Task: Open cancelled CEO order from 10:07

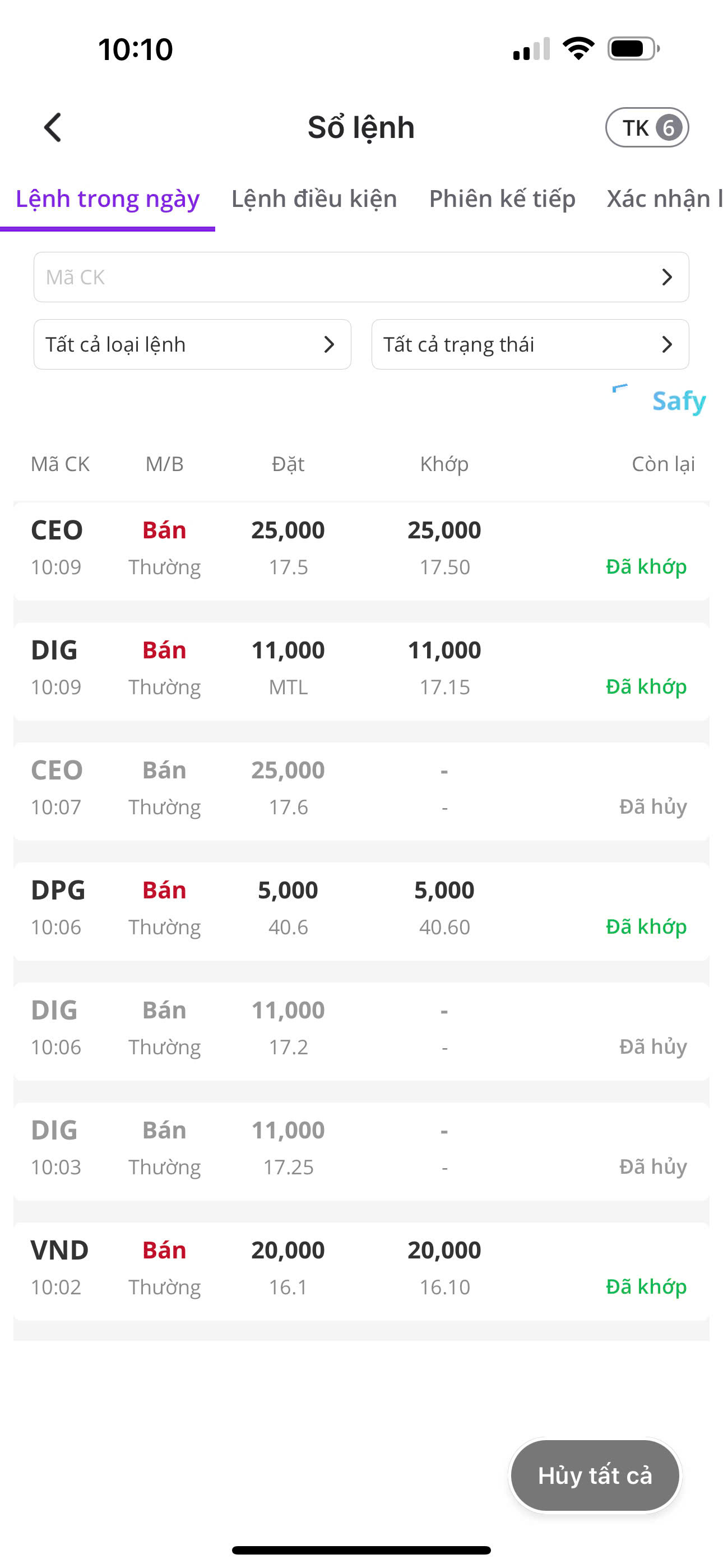Action: (x=360, y=789)
